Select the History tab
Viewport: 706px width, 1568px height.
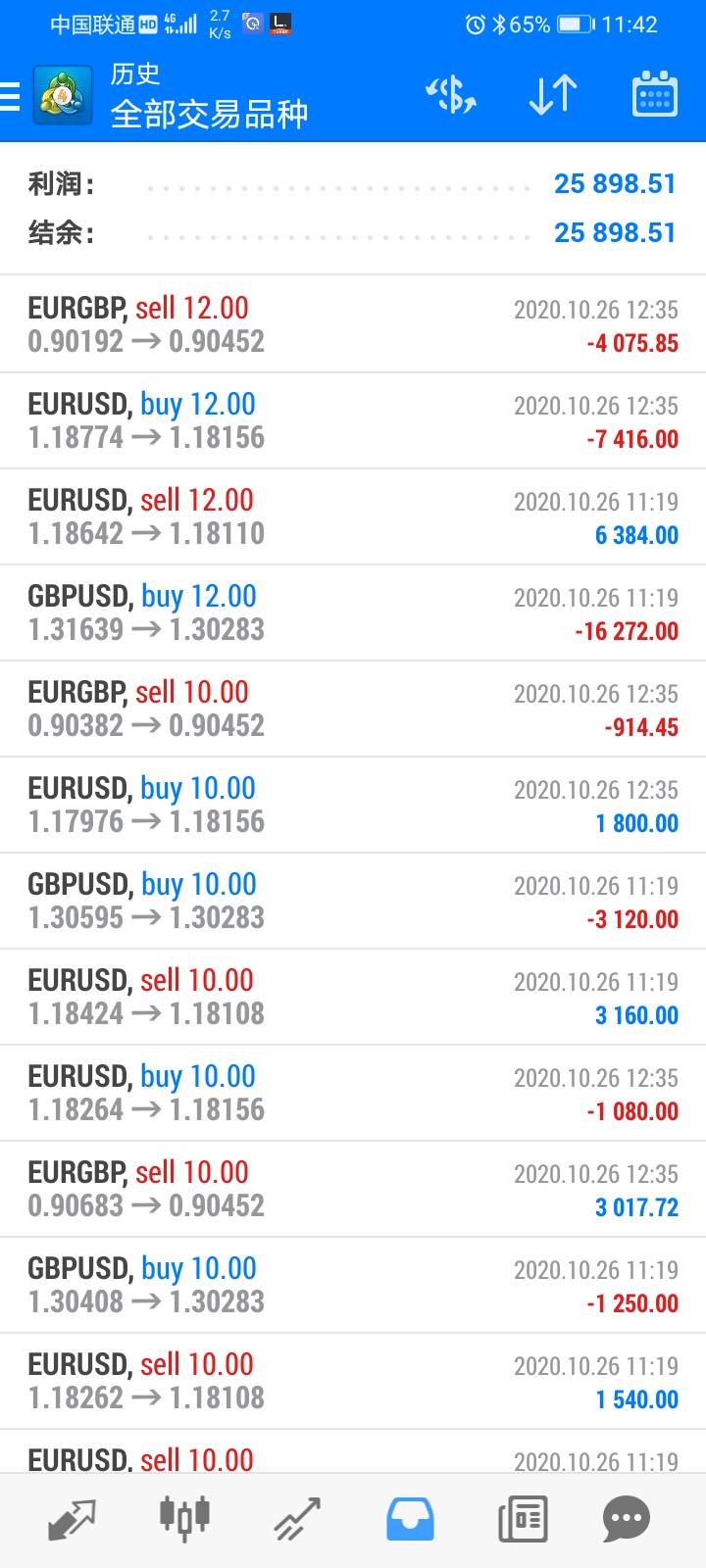(x=411, y=1520)
